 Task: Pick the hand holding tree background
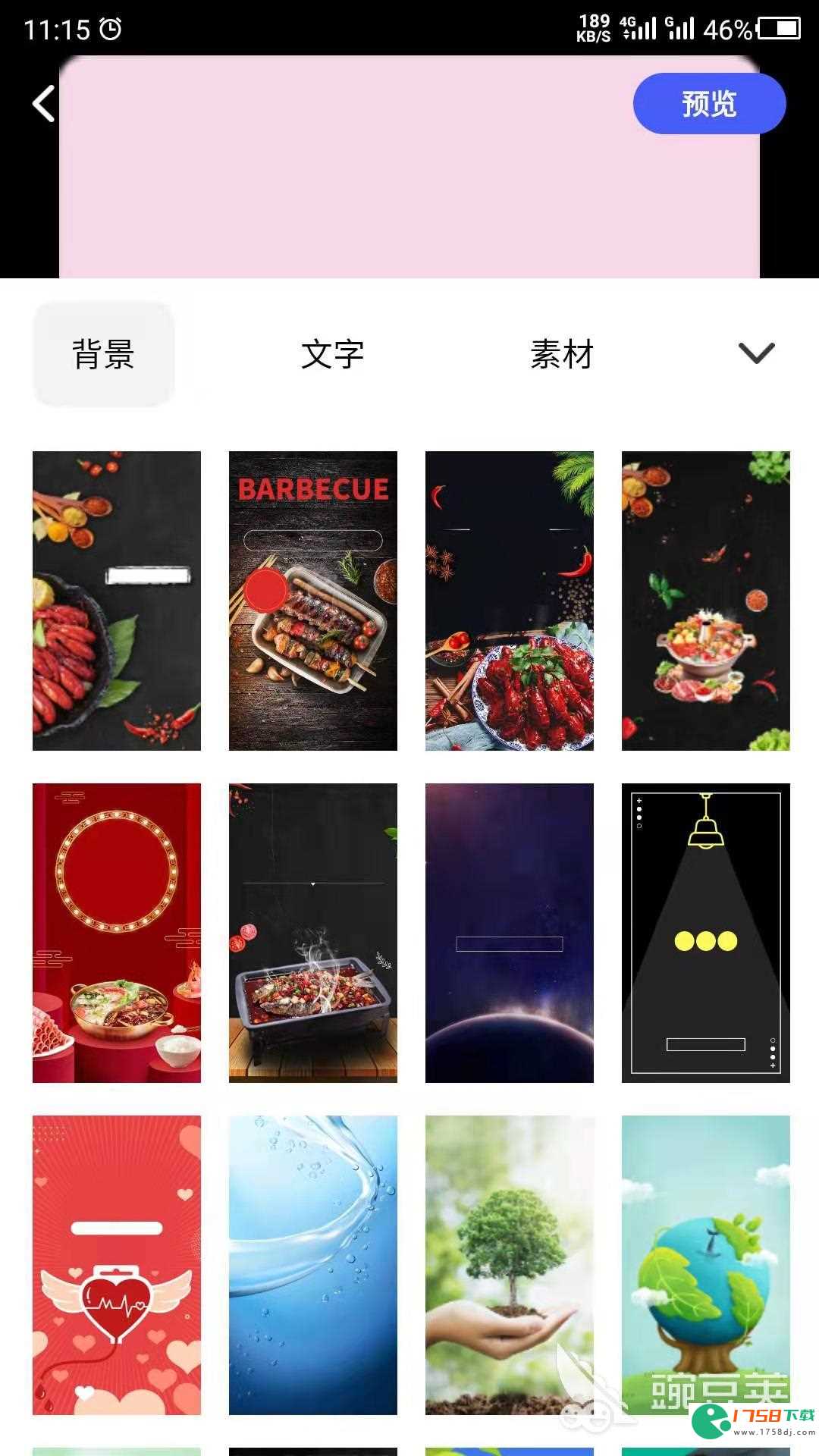509,1264
